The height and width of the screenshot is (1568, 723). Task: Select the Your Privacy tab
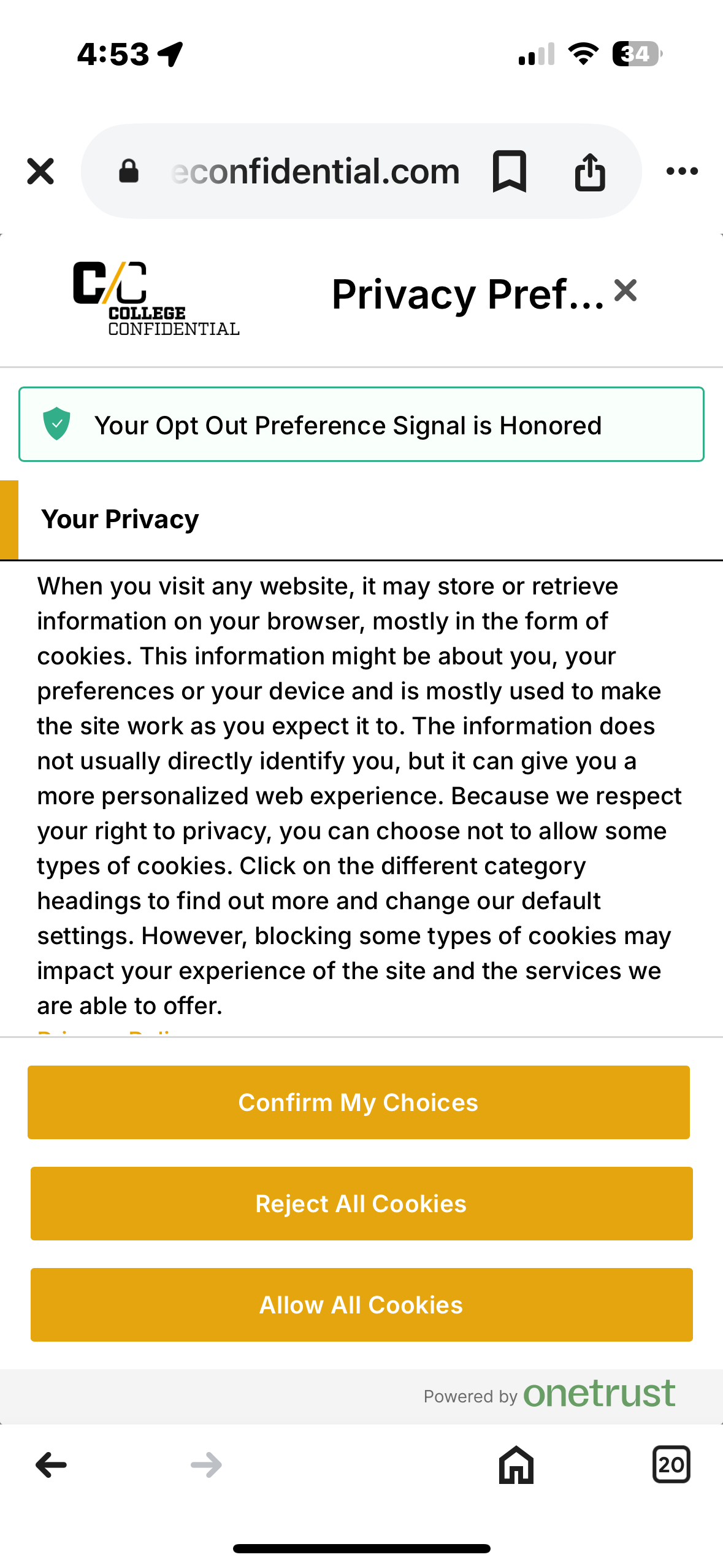(x=120, y=520)
